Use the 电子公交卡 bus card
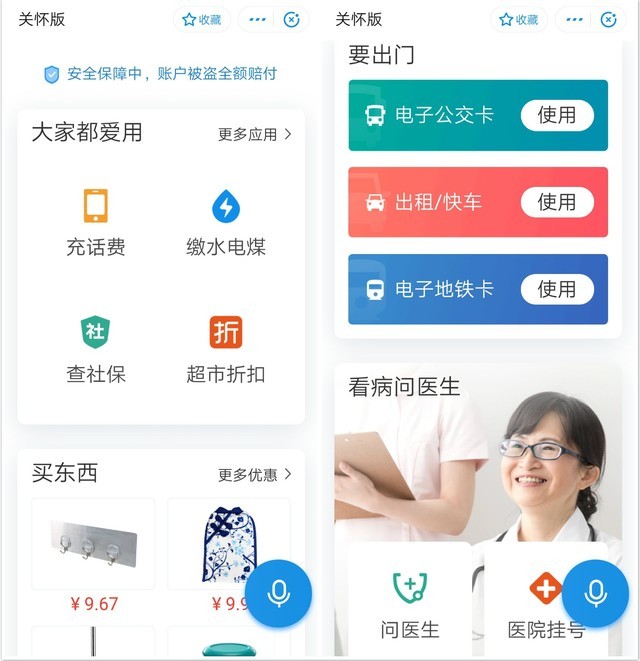 pyautogui.click(x=557, y=115)
